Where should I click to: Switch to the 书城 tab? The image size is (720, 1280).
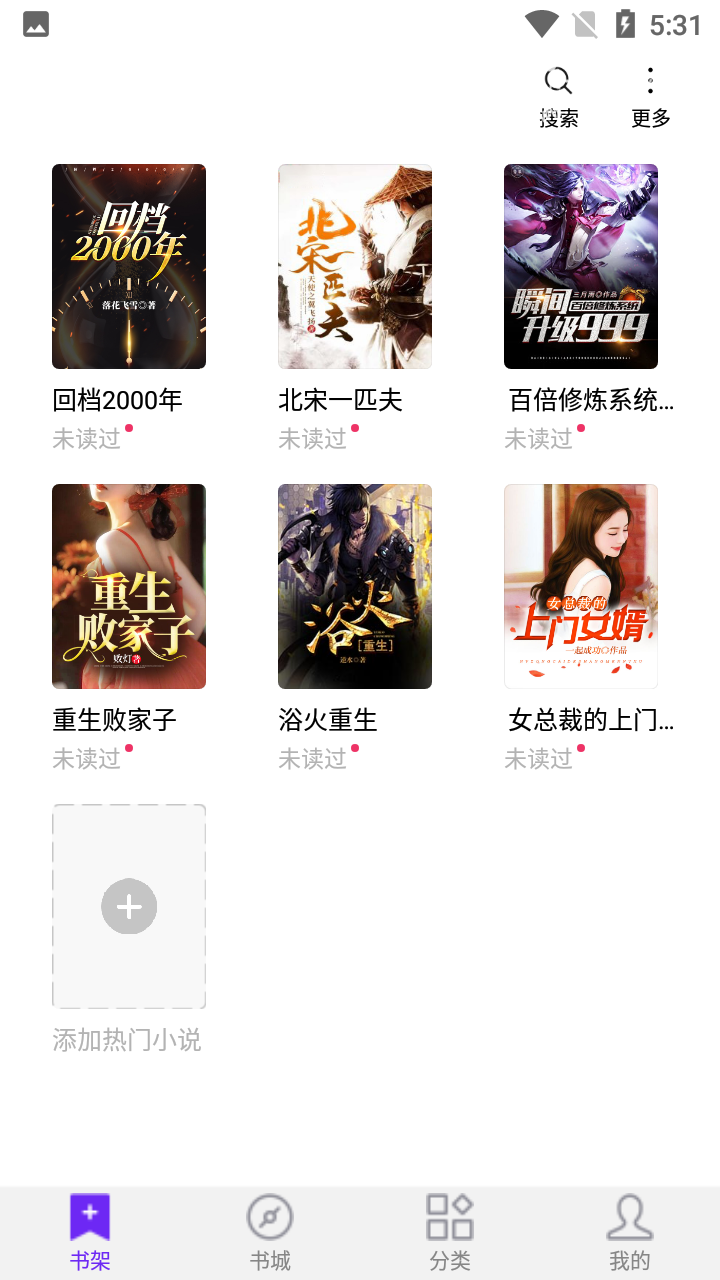(270, 1232)
